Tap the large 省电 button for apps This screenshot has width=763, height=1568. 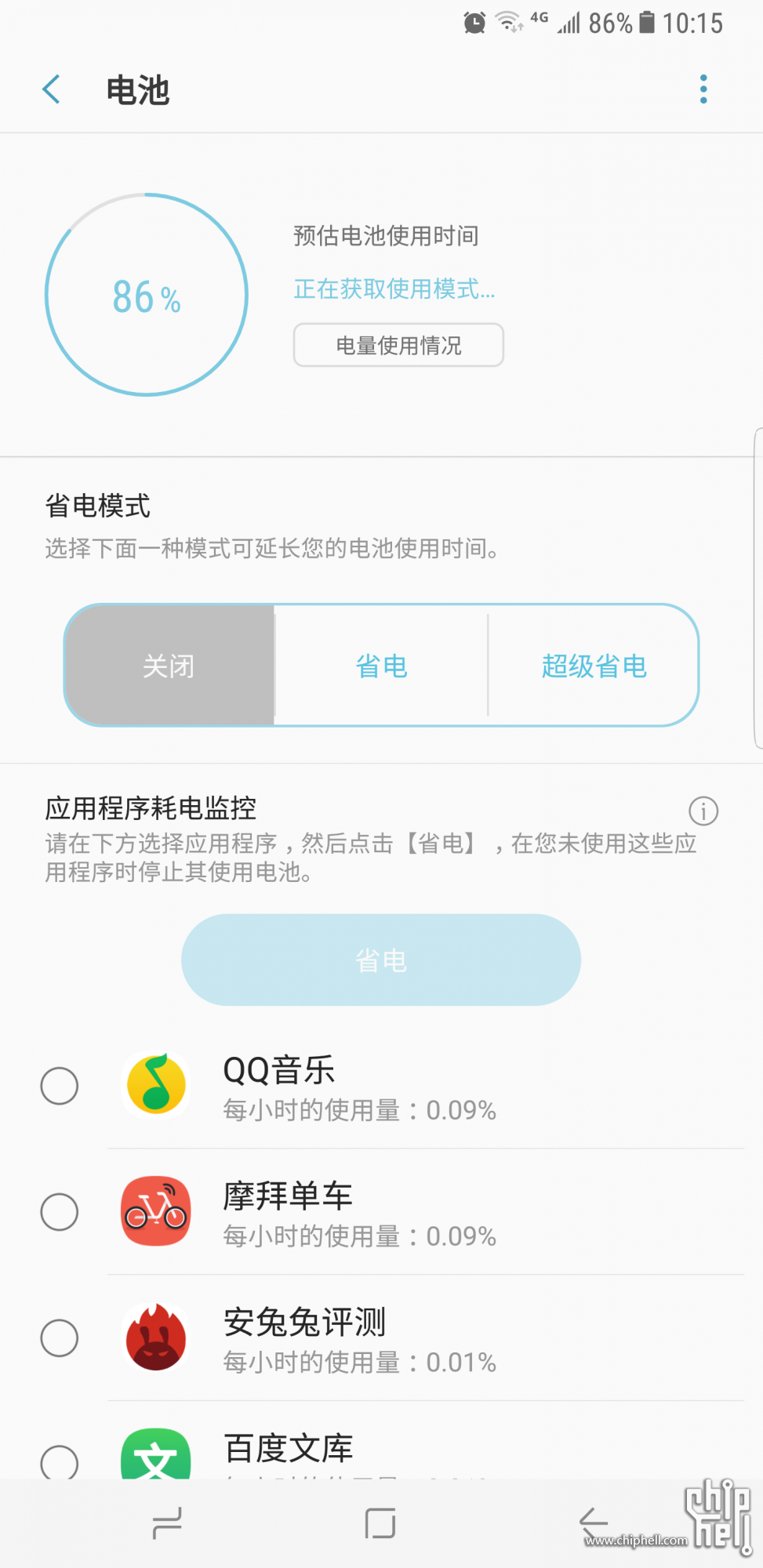click(381, 958)
